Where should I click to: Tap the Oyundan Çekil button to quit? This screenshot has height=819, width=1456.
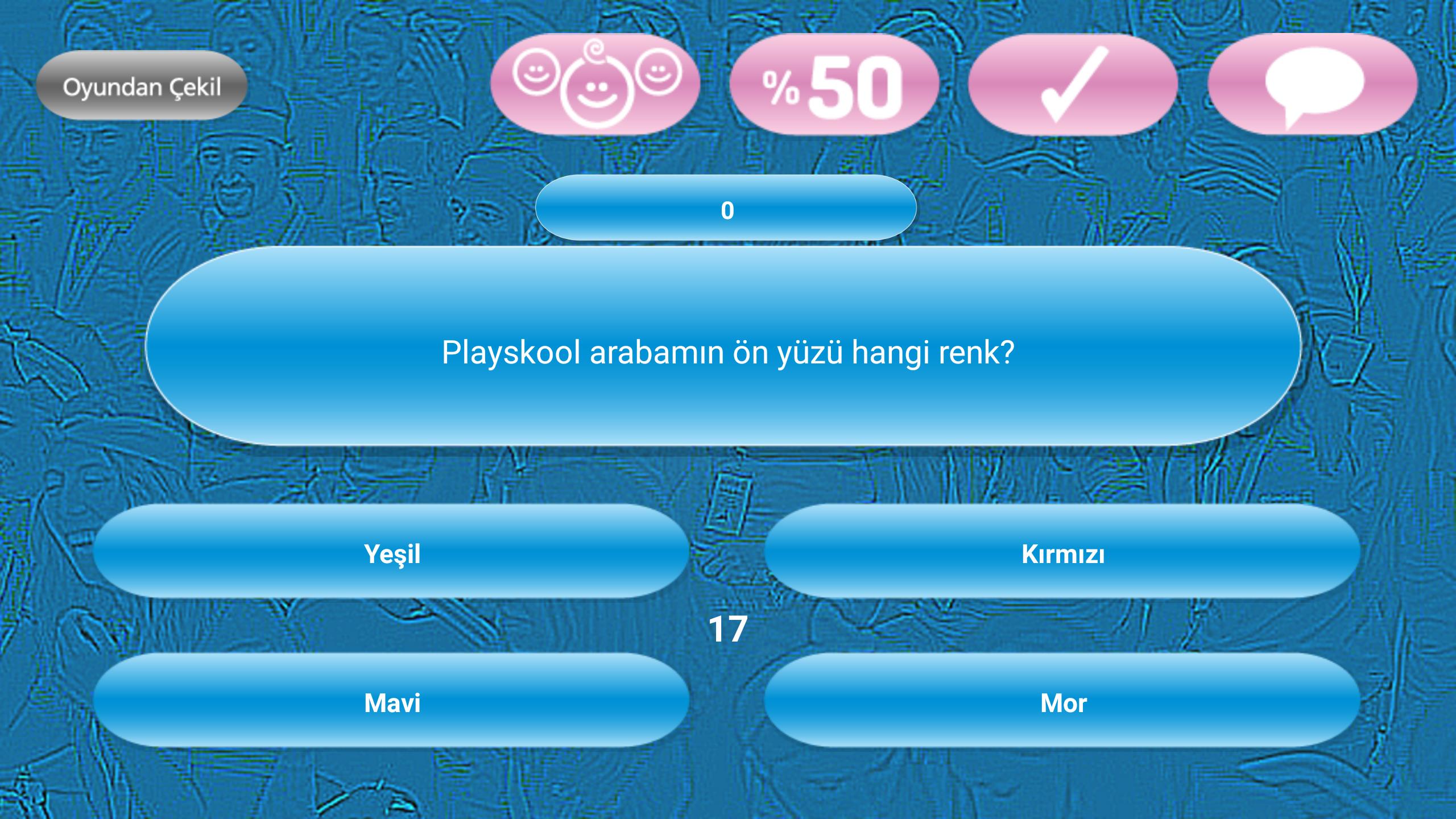142,86
